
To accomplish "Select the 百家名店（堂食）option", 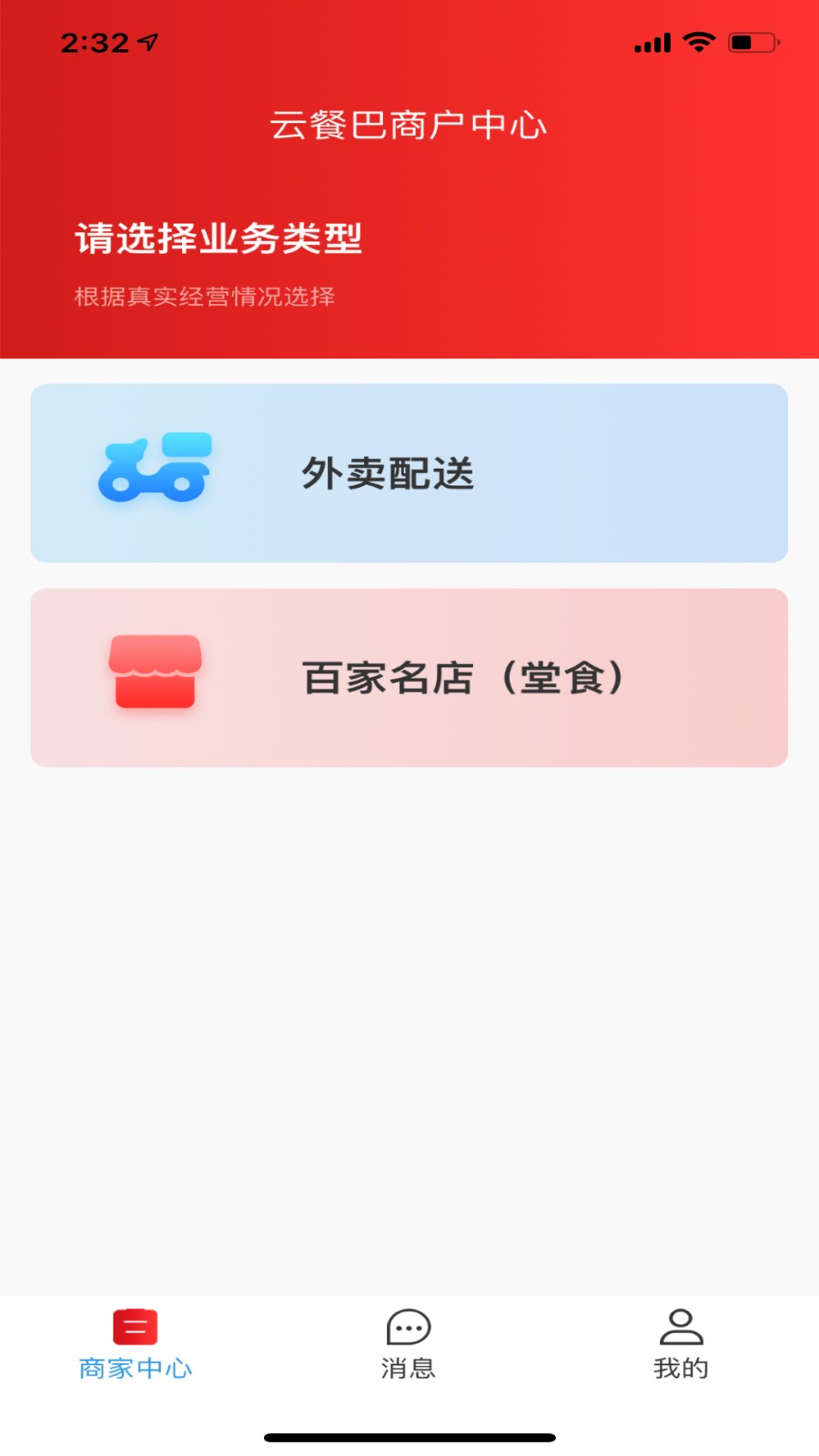I will coord(409,678).
